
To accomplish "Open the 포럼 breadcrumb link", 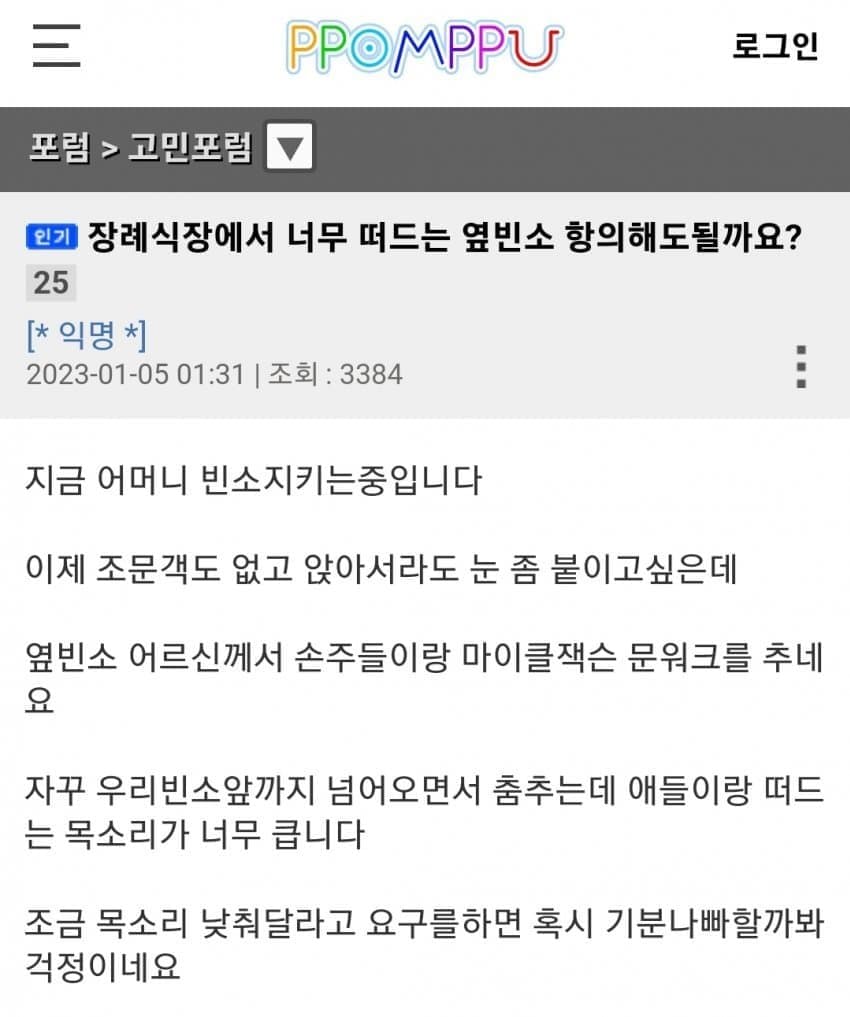I will coord(59,147).
